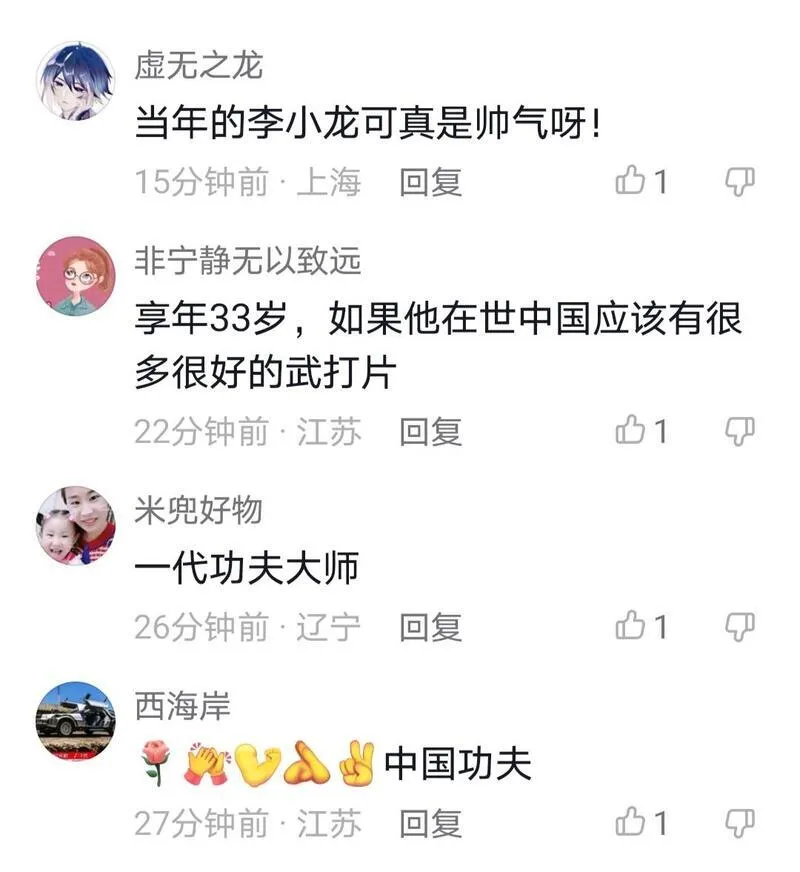The height and width of the screenshot is (872, 800).
Task: Like 非宁静无以致远's comment
Action: click(631, 431)
